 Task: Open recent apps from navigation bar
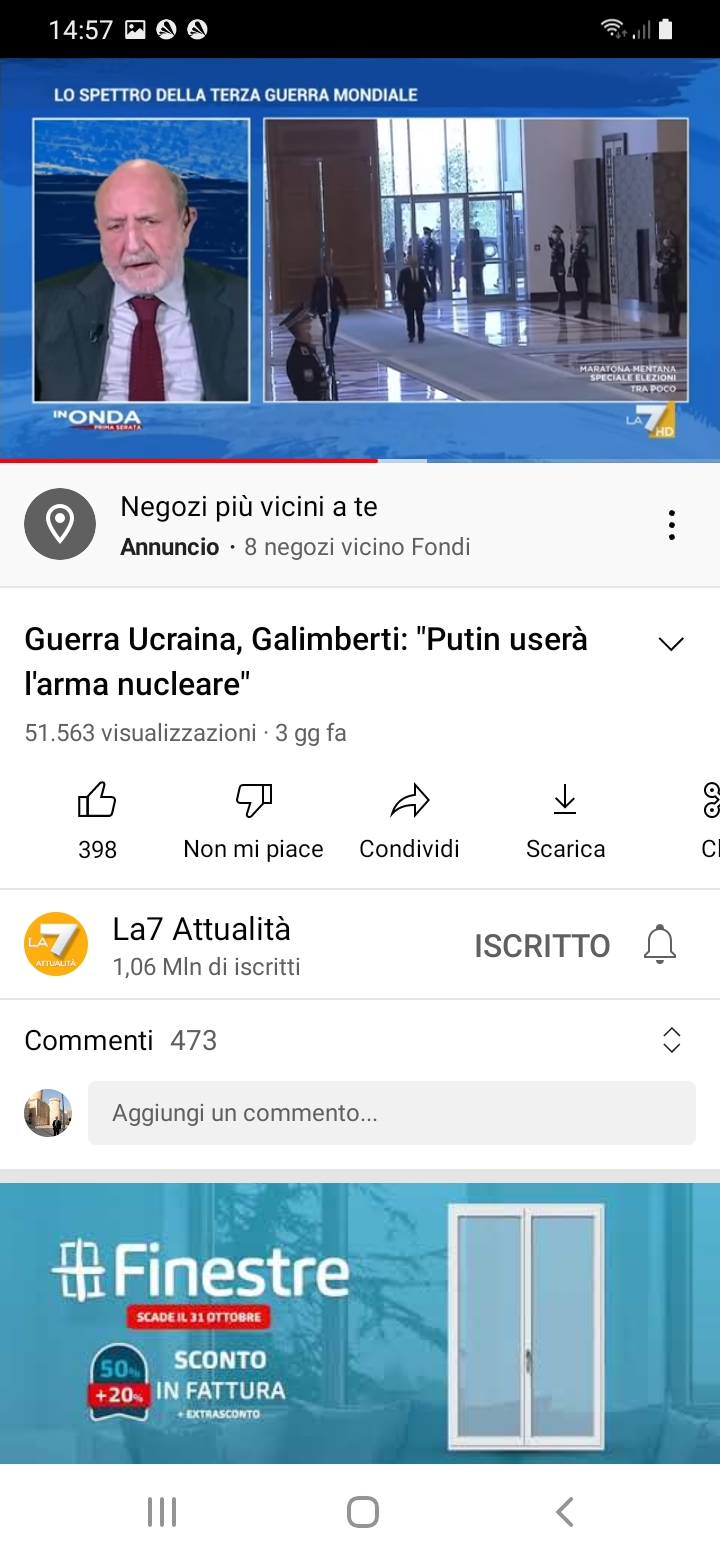click(162, 1512)
